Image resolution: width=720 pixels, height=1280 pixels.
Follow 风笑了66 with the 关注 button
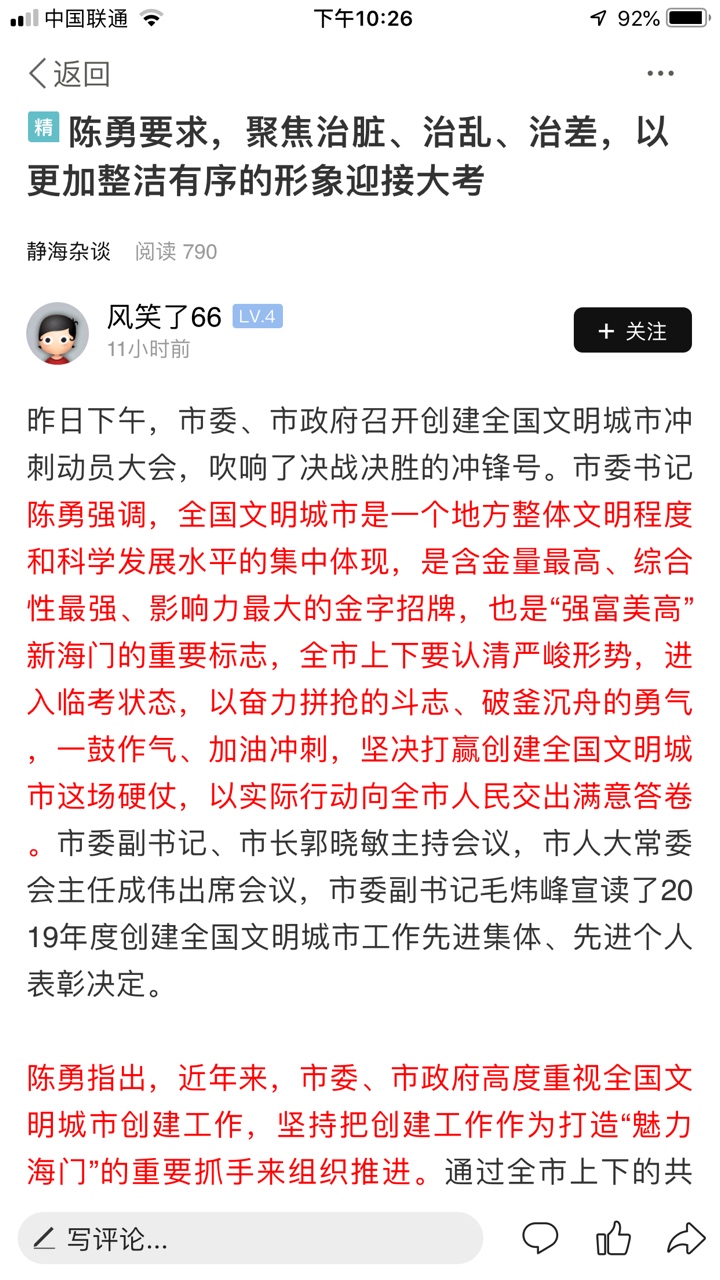click(632, 331)
